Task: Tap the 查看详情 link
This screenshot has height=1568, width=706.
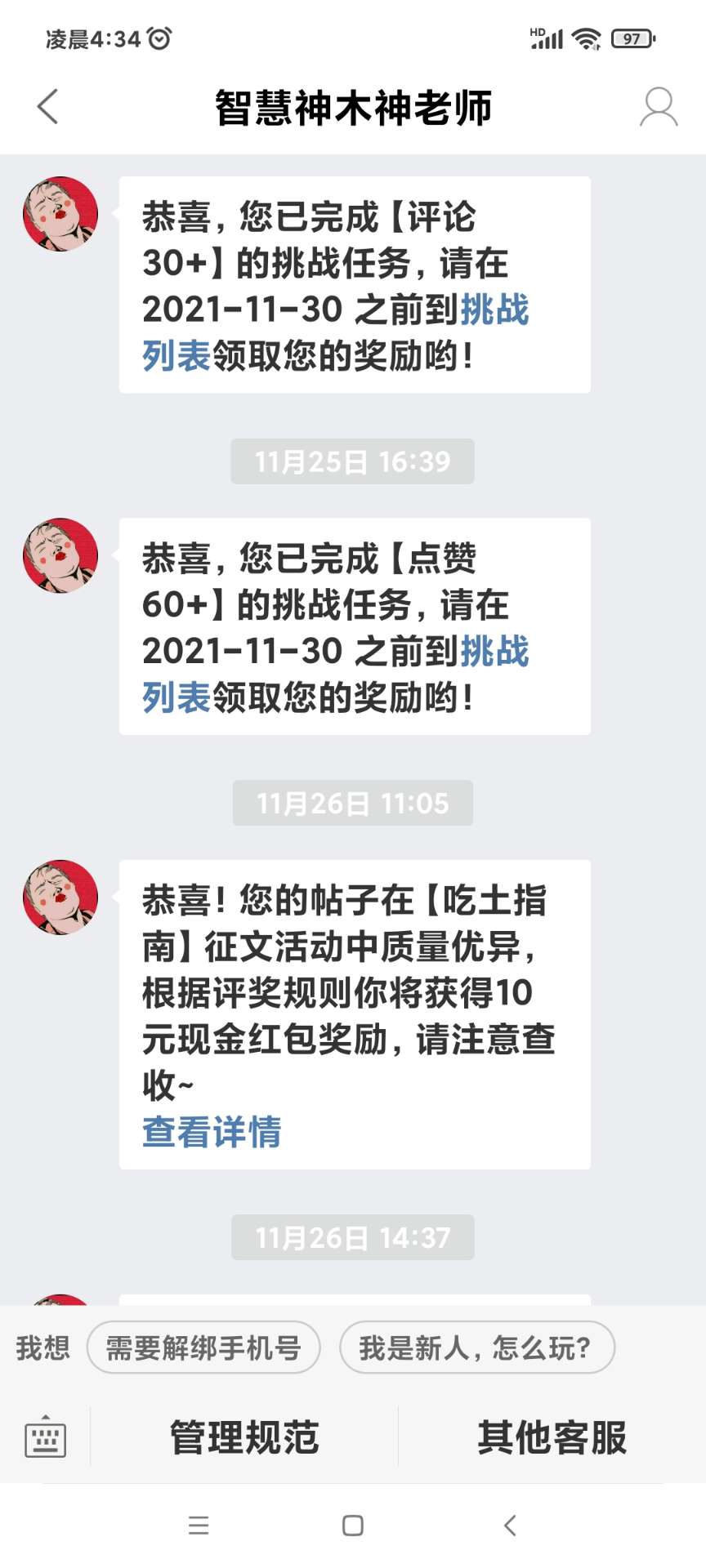Action: pos(212,1132)
